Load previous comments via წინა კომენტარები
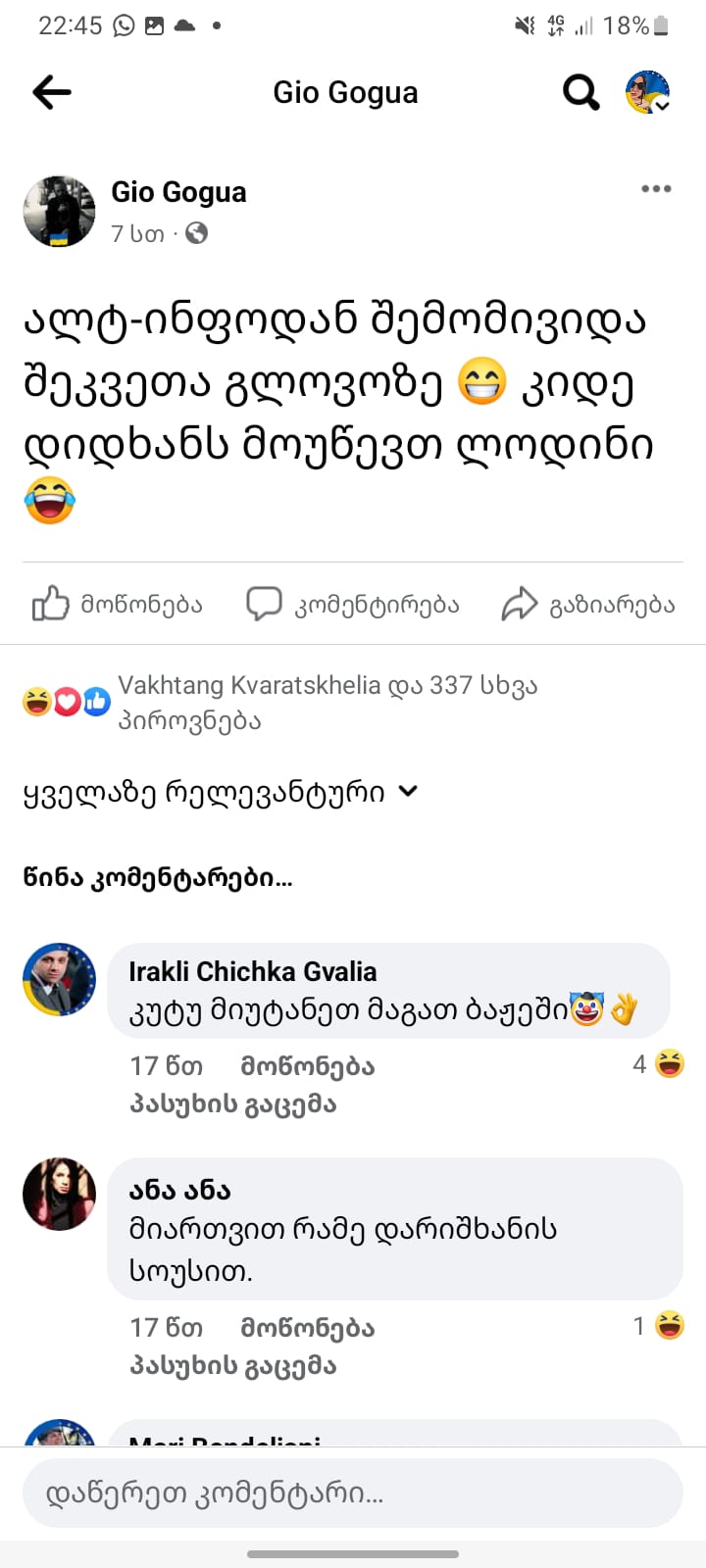This screenshot has width=706, height=1568. coord(158,877)
